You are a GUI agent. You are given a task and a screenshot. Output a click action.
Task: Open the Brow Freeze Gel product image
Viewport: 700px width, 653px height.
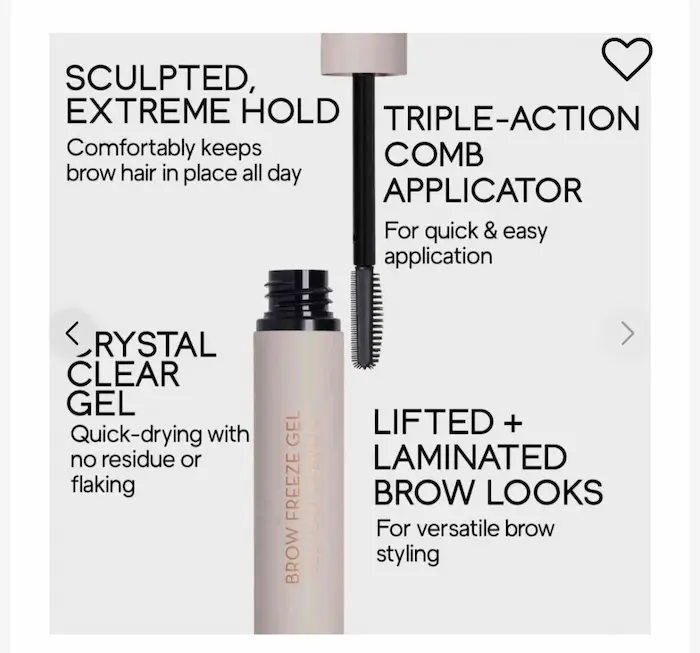350,333
